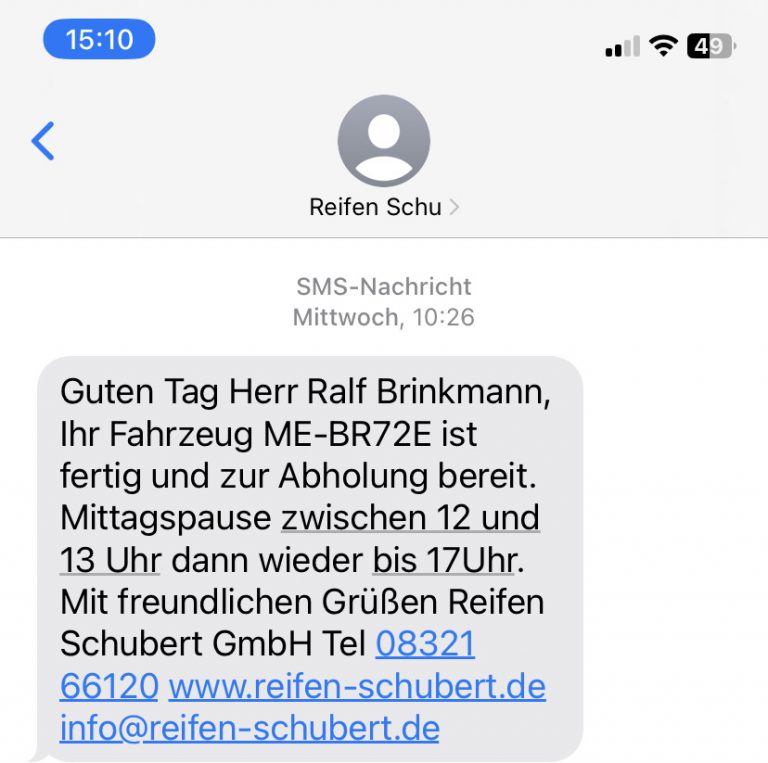The width and height of the screenshot is (768, 763).
Task: Email info@reifen-schubert.de
Action: 249,728
